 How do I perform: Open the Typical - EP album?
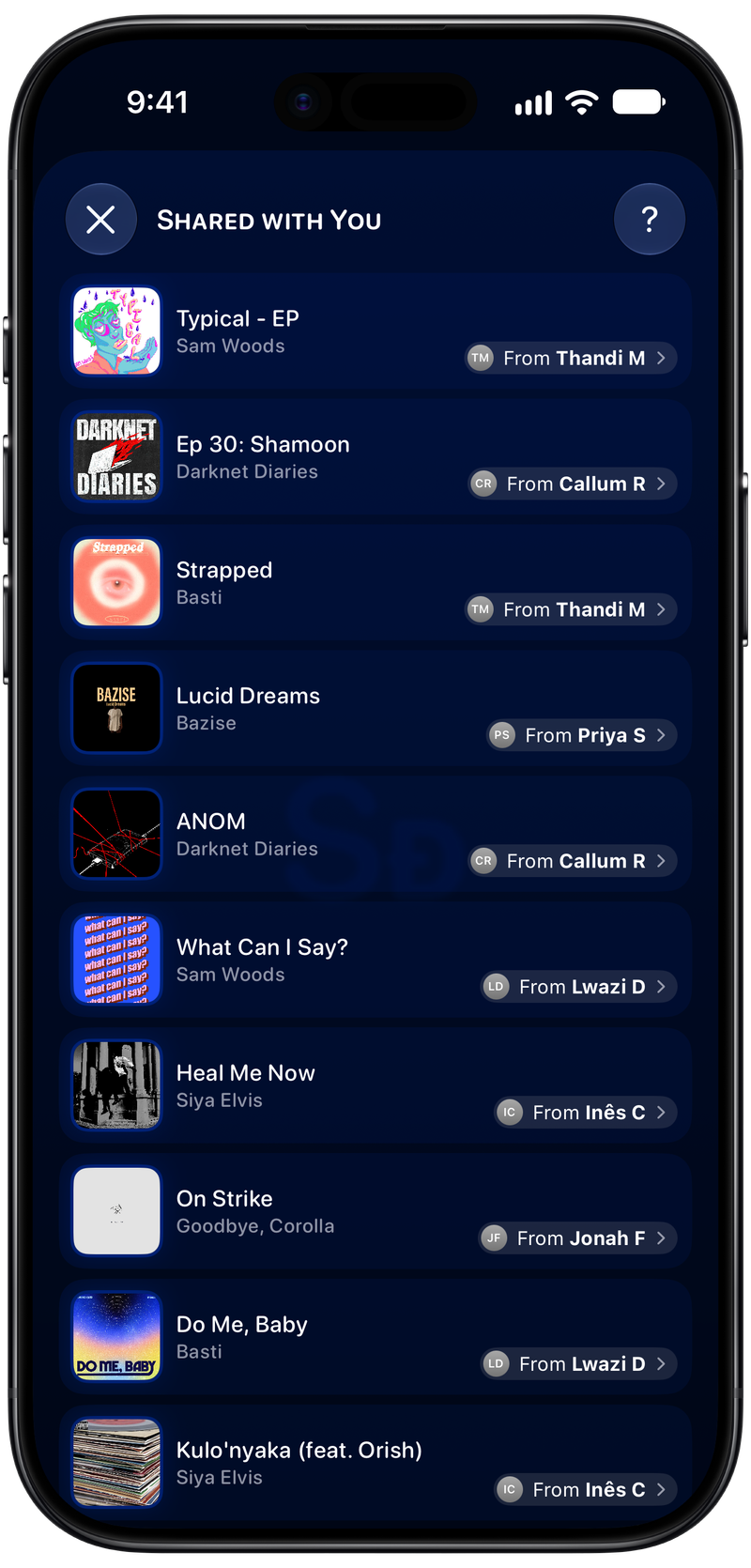click(x=375, y=331)
